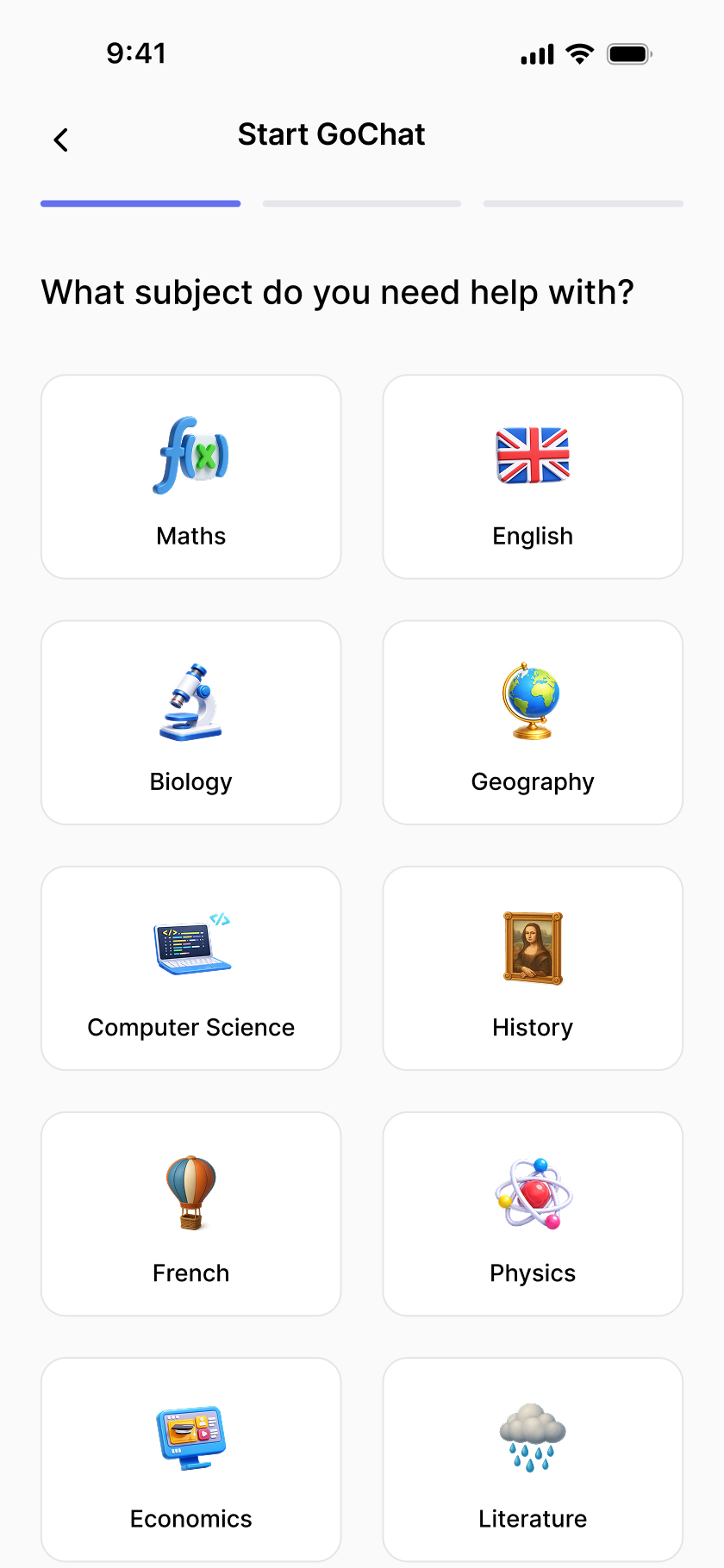Choose English as the subject
This screenshot has height=1568, width=724.
click(533, 477)
